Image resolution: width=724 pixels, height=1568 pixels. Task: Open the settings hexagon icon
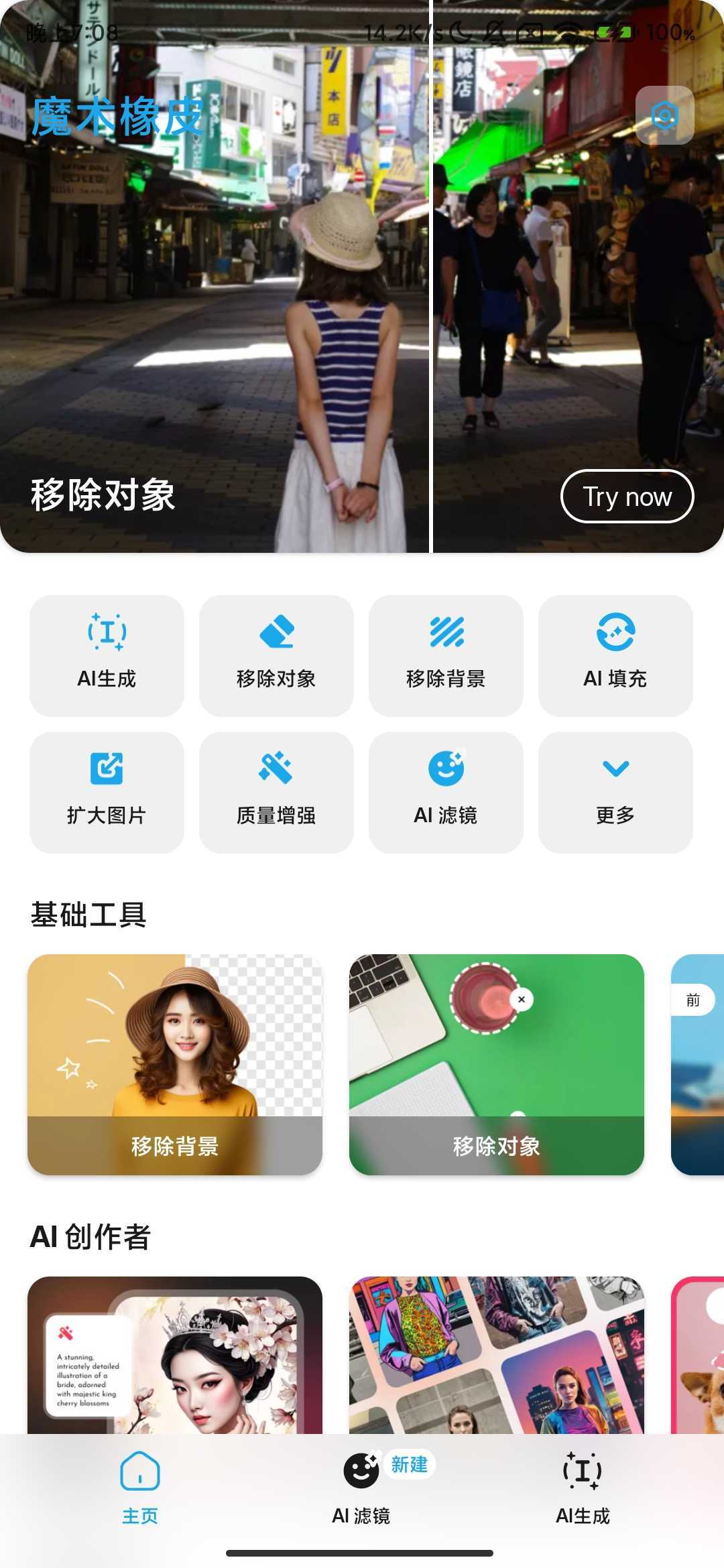(664, 116)
